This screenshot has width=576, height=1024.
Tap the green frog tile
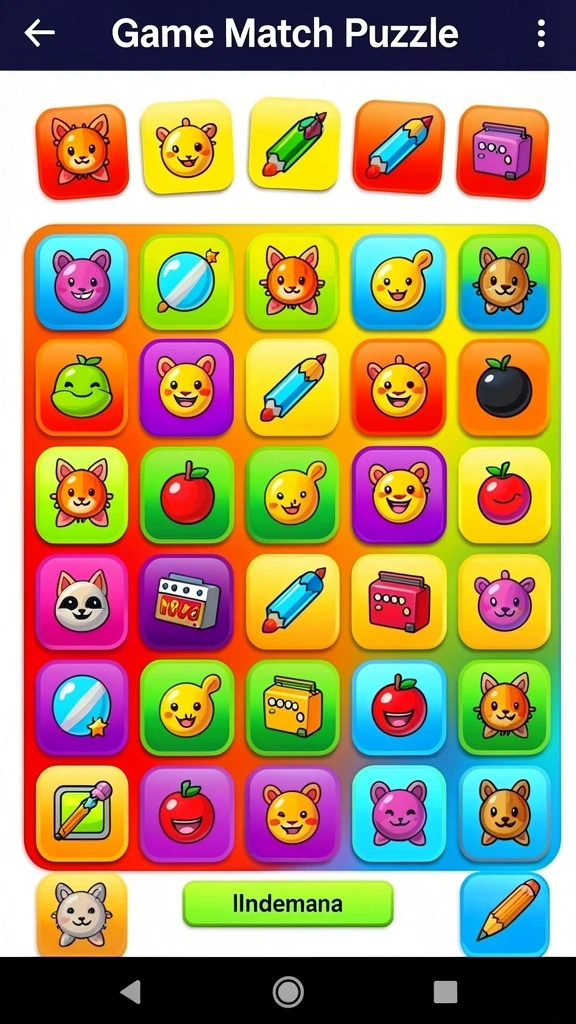(82, 387)
